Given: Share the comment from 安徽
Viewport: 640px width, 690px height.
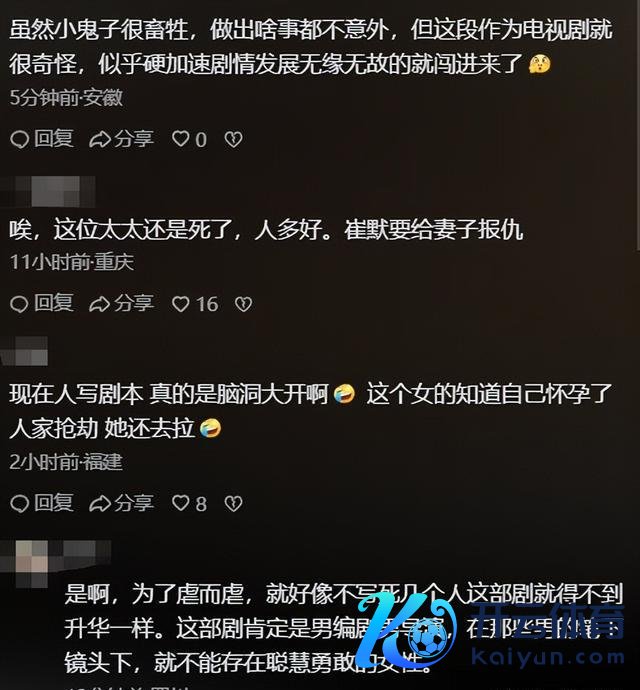Looking at the screenshot, I should [x=121, y=139].
